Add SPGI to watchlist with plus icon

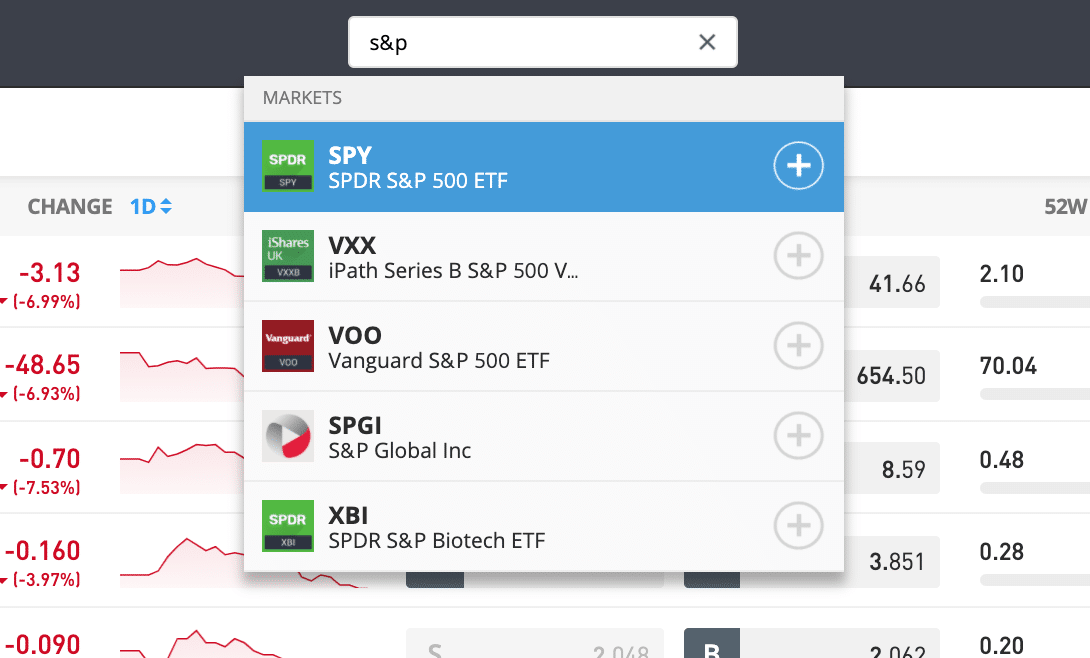point(798,437)
